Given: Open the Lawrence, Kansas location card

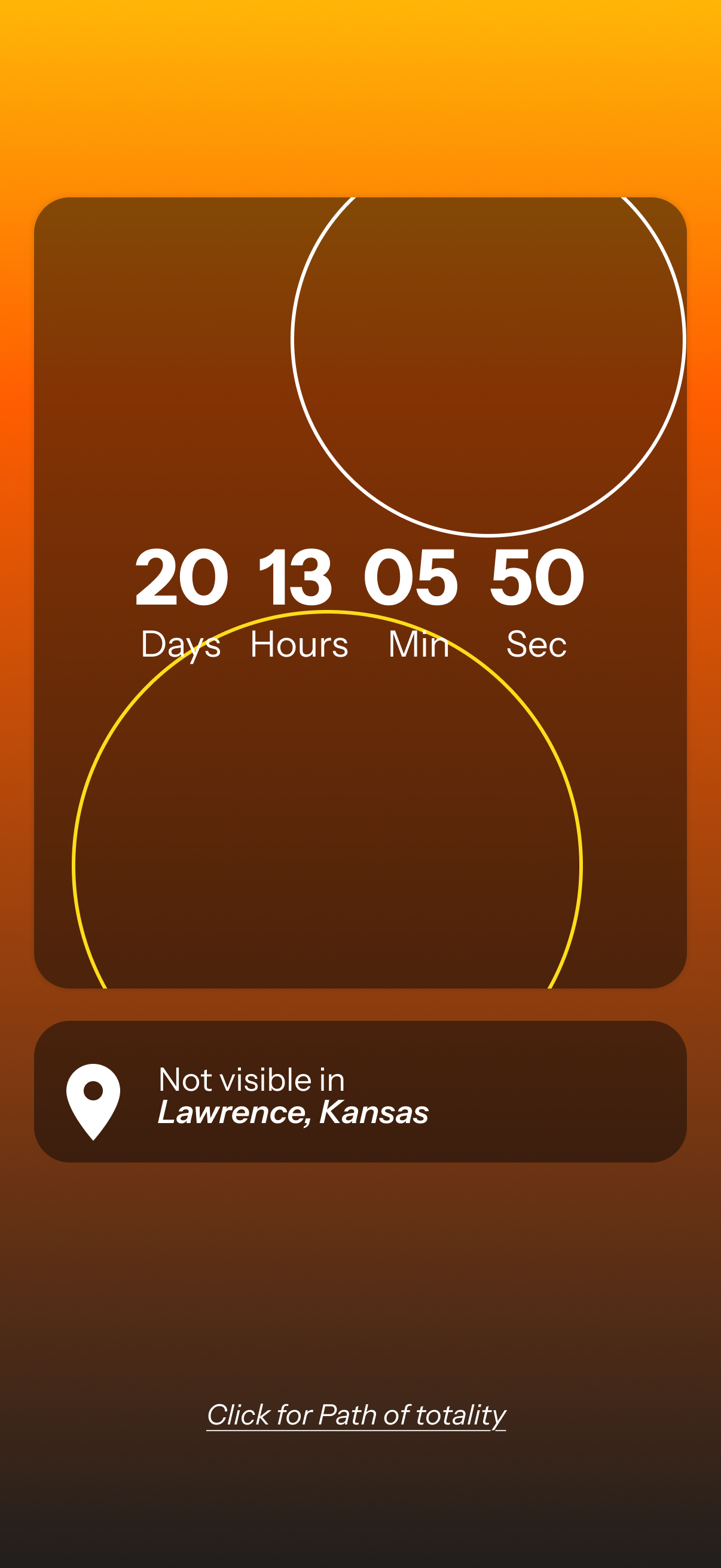Looking at the screenshot, I should (360, 1091).
